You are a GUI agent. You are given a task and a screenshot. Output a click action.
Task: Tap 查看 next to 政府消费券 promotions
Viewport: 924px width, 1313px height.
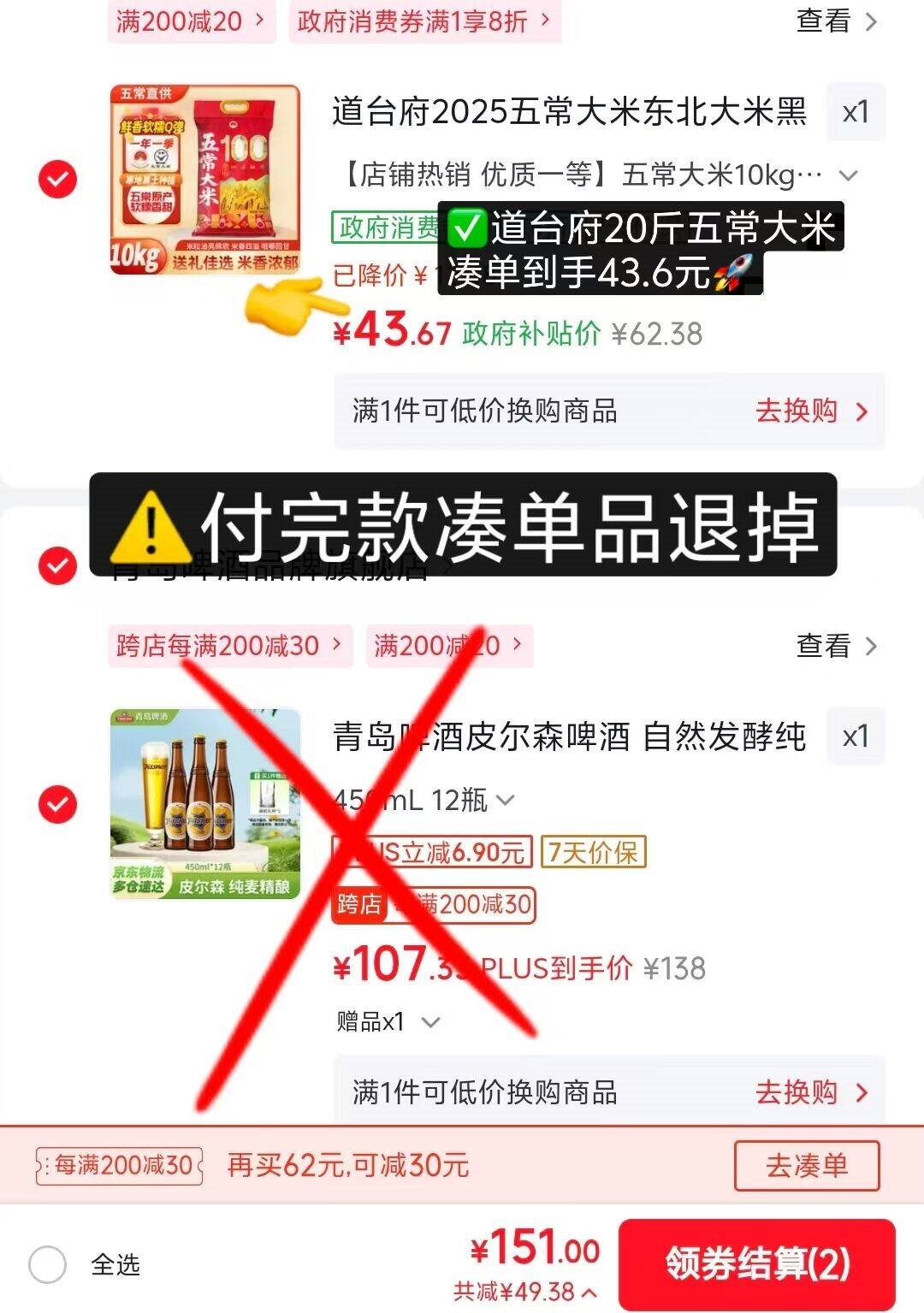(837, 21)
